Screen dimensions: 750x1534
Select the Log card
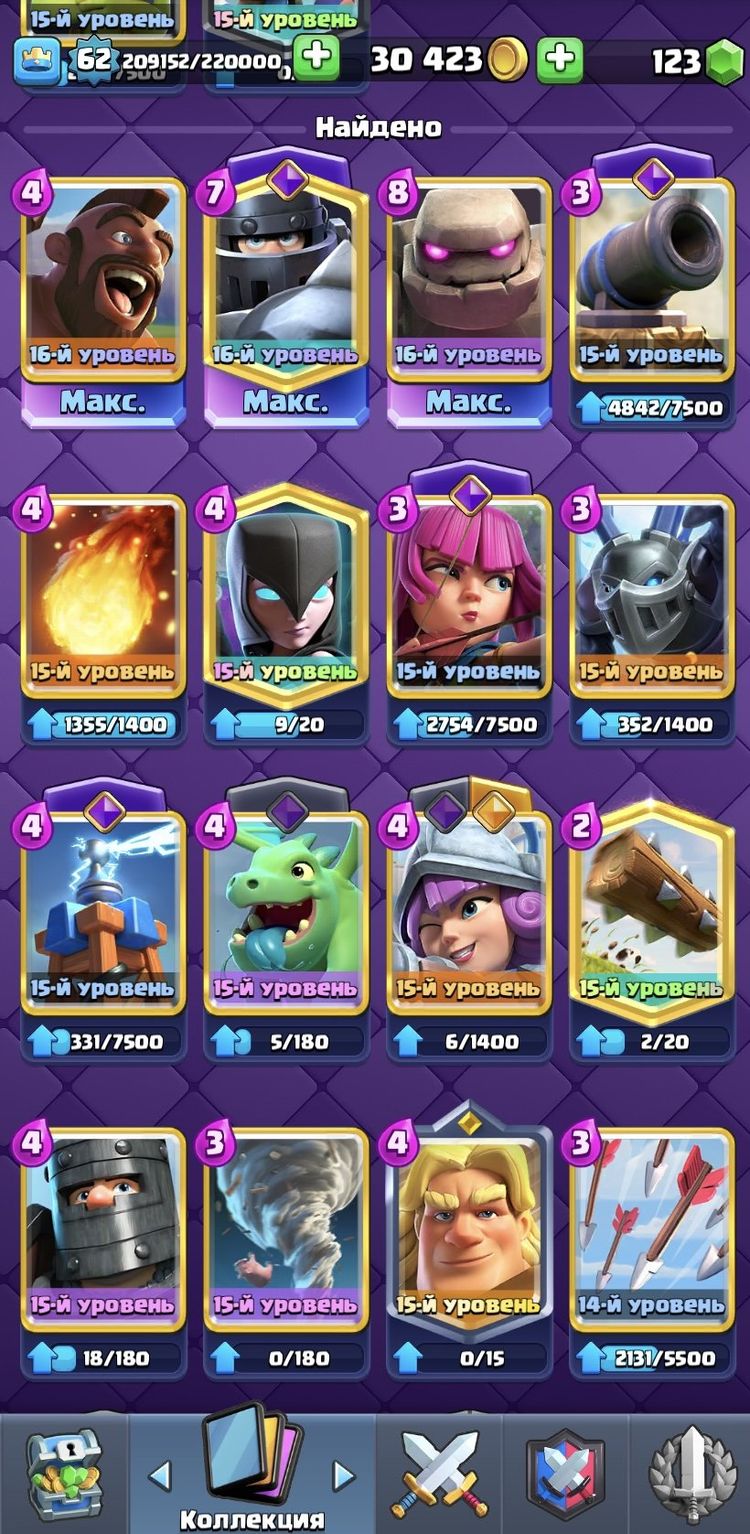pyautogui.click(x=652, y=912)
